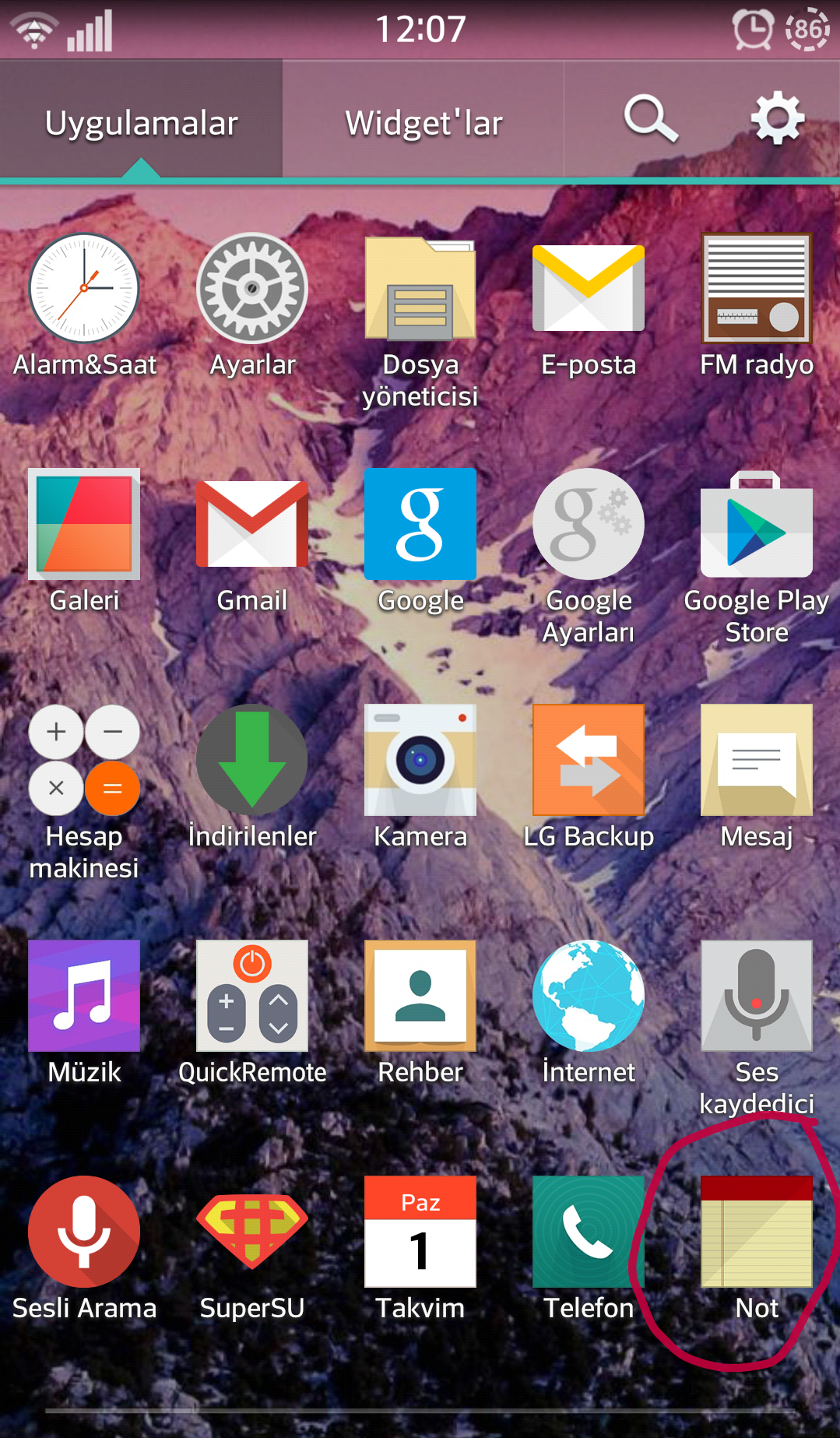
Task: Switch to the Widget'lar tab
Action: click(424, 122)
